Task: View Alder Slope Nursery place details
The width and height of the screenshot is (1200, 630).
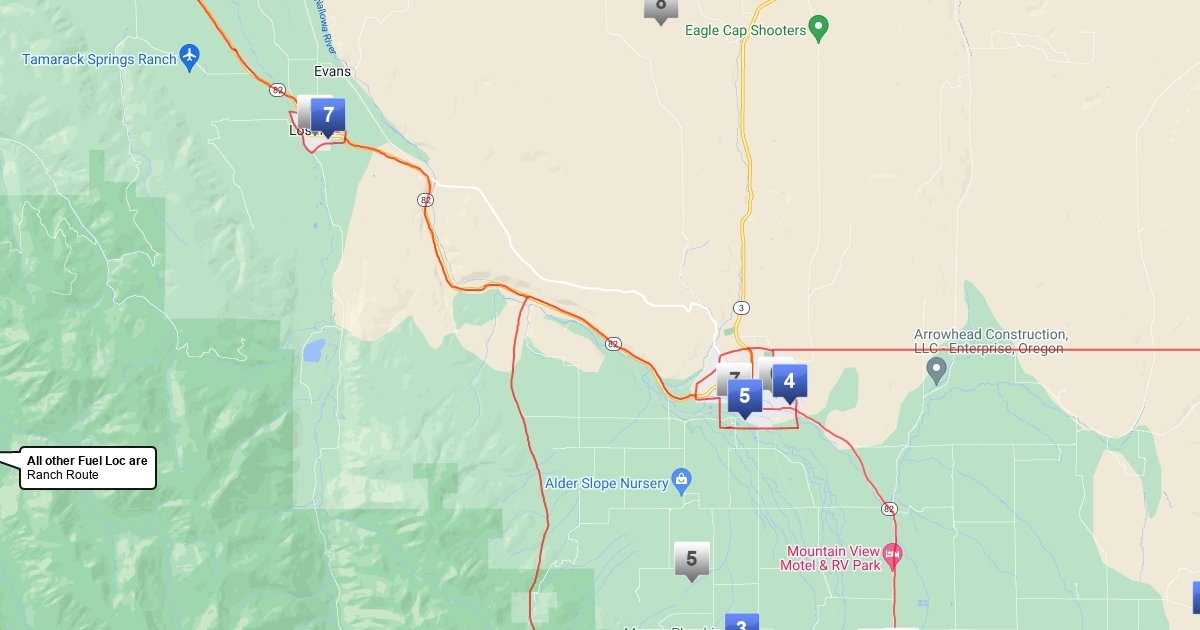Action: (x=682, y=480)
